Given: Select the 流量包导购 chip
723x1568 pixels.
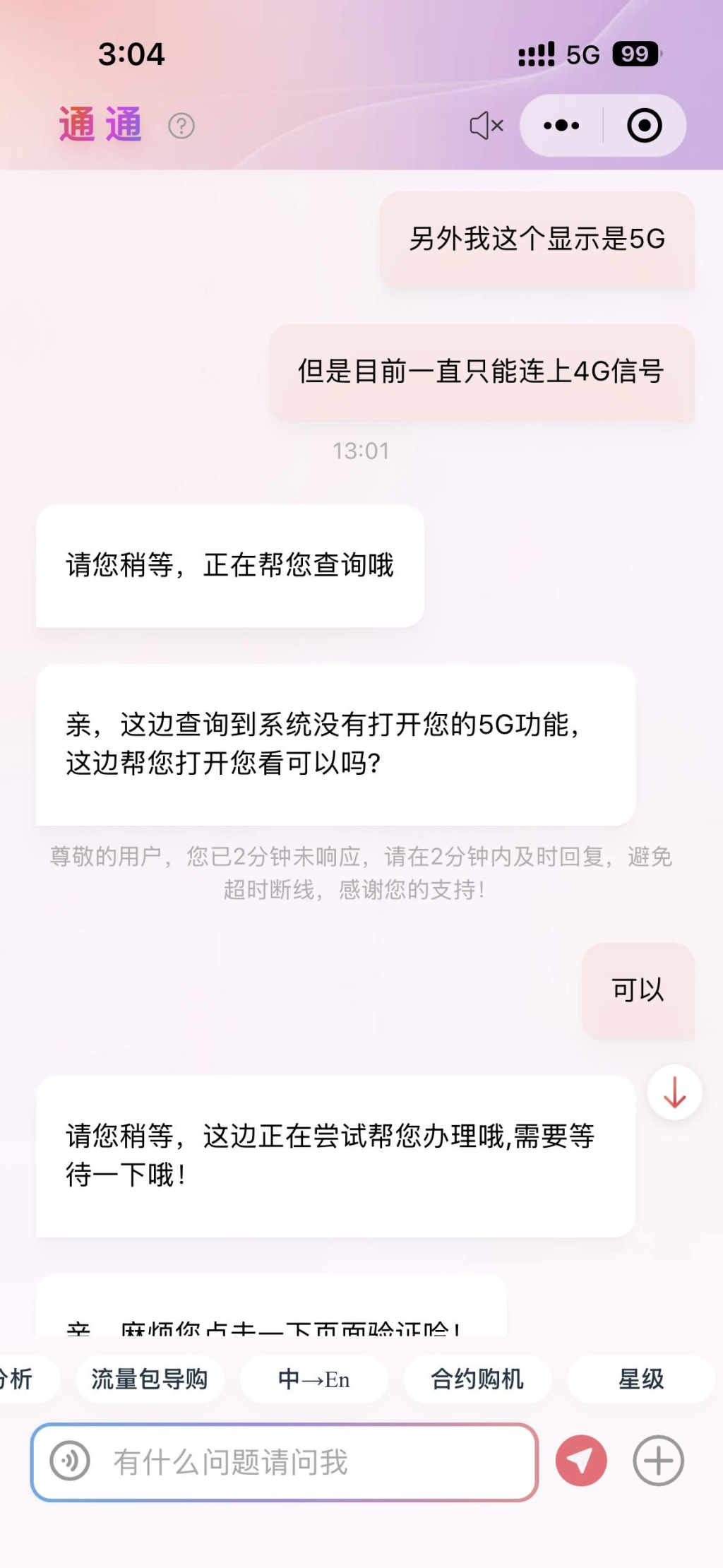Looking at the screenshot, I should click(x=150, y=1379).
